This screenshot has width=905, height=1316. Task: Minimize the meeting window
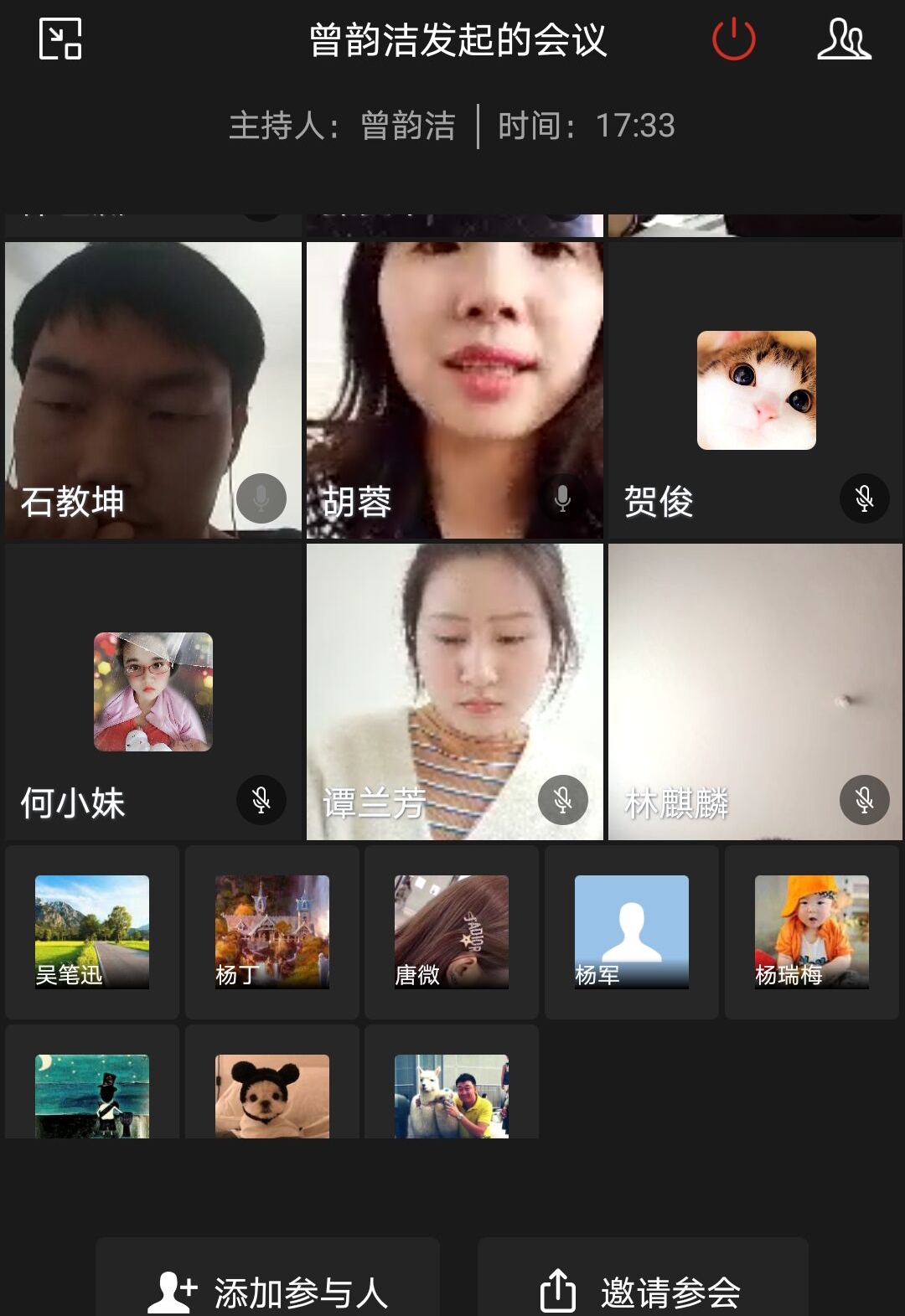60,39
